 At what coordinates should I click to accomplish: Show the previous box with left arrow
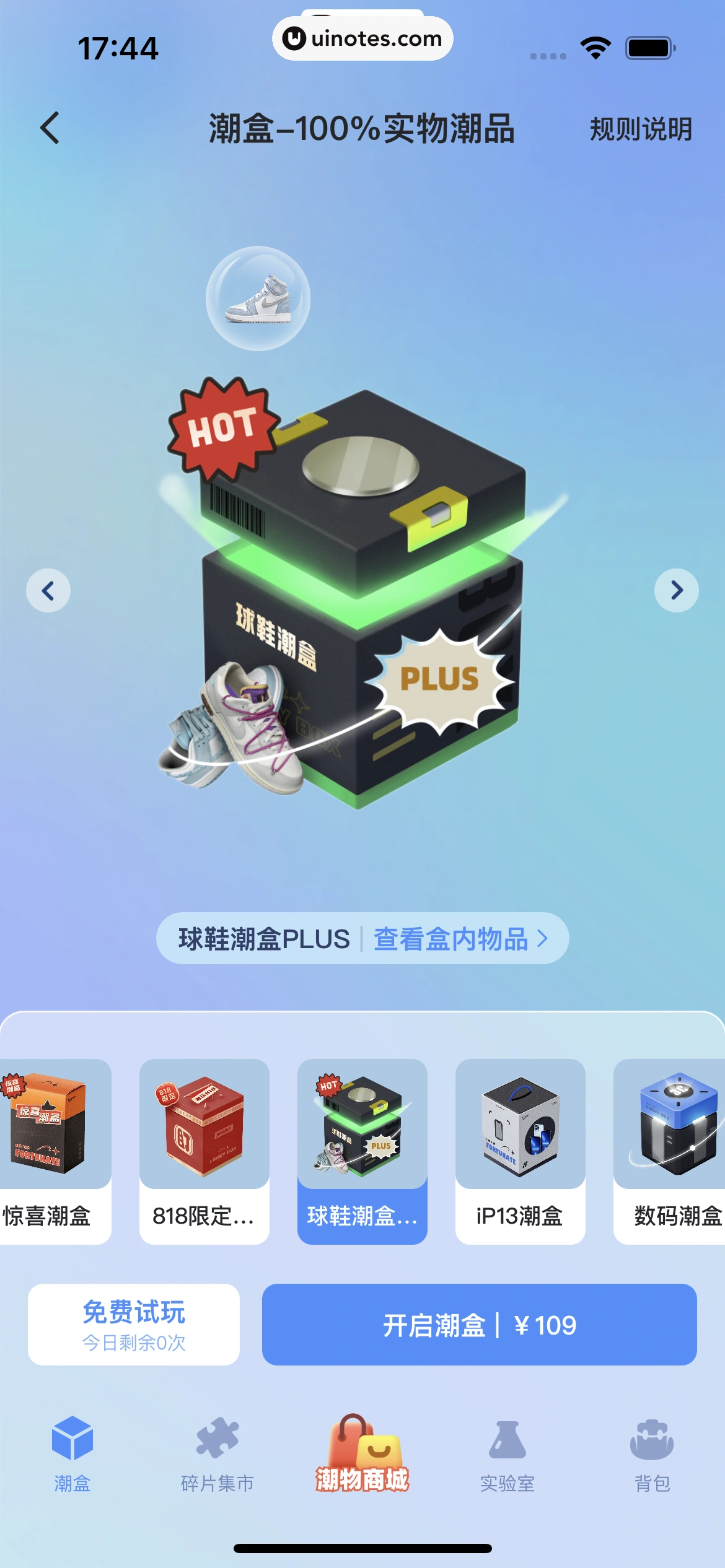[x=48, y=590]
